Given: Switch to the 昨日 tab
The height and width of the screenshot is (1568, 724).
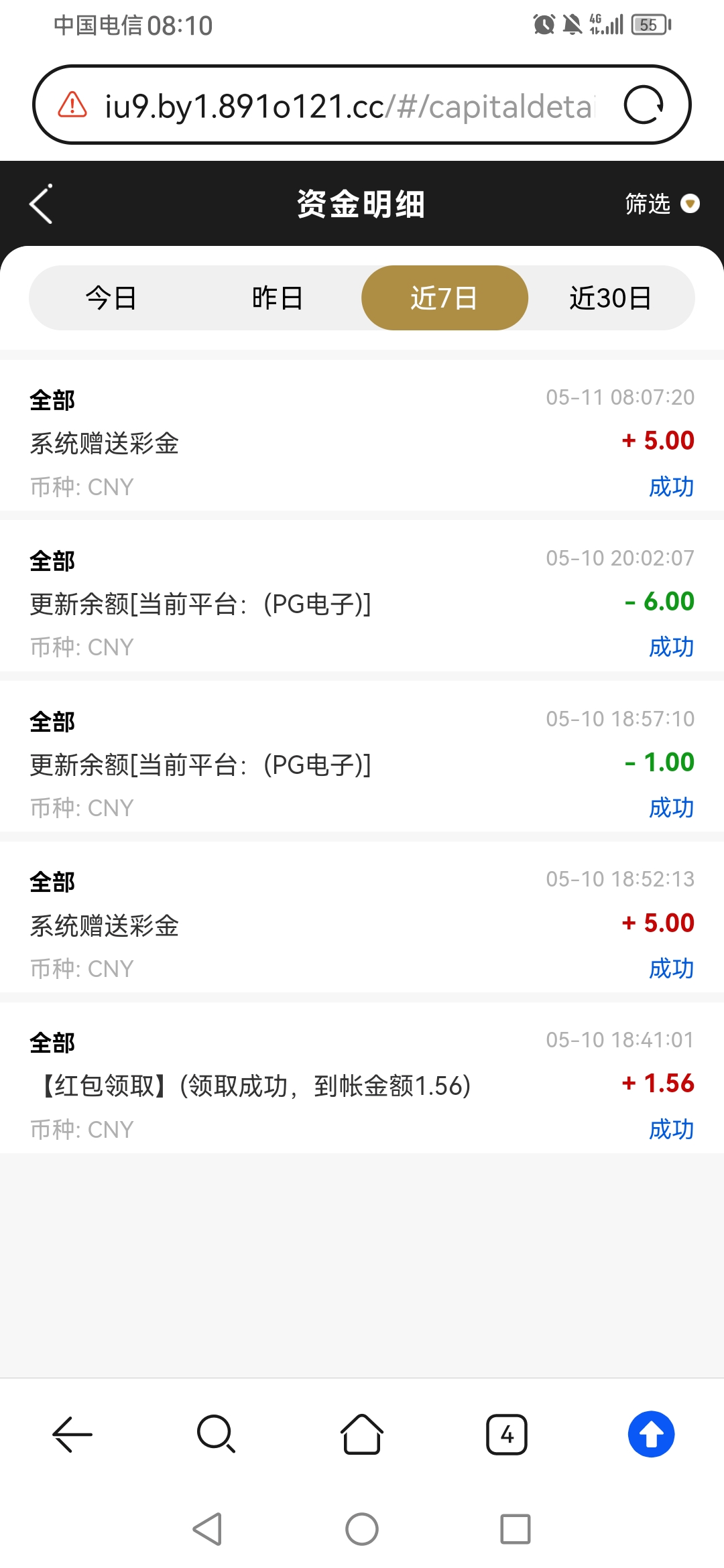Looking at the screenshot, I should (278, 298).
